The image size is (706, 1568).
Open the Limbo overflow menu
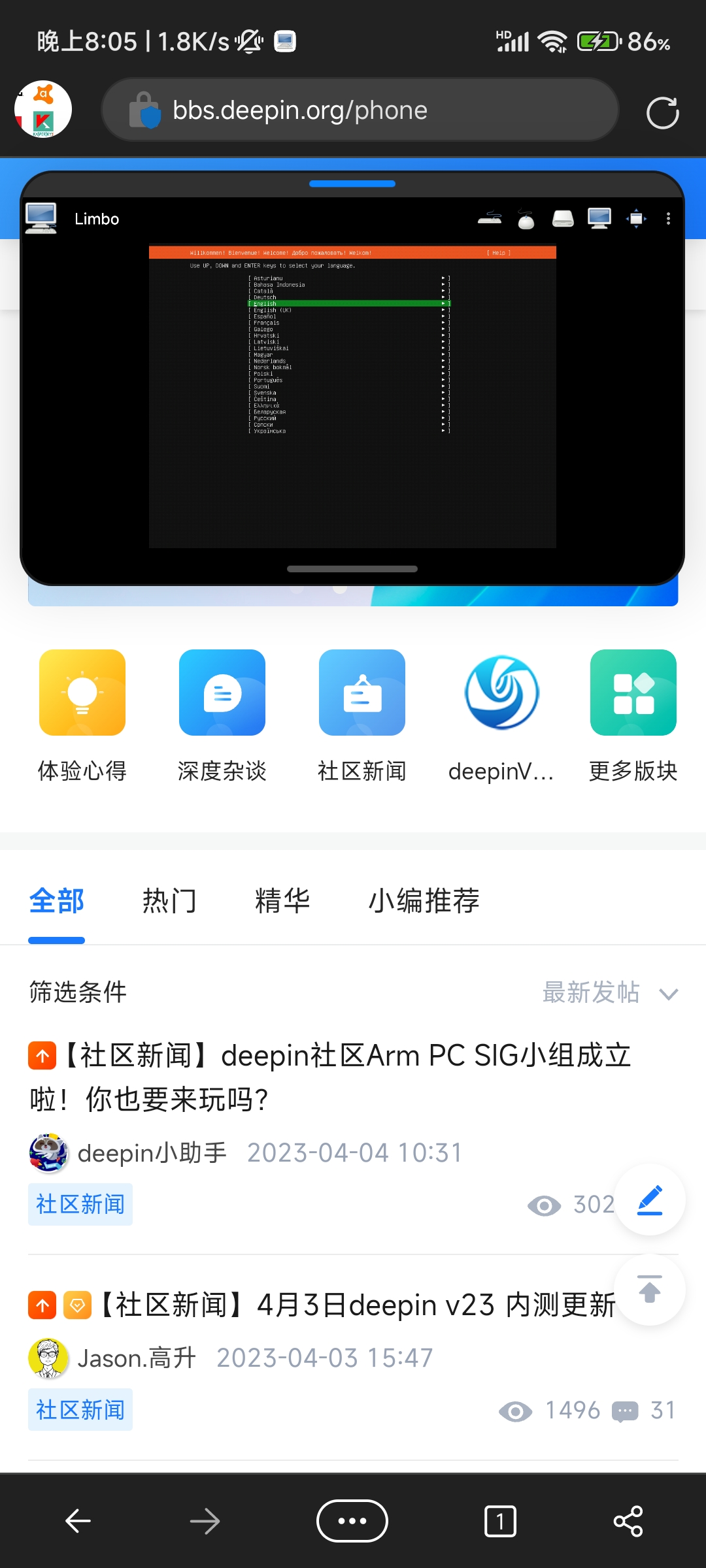tap(668, 219)
